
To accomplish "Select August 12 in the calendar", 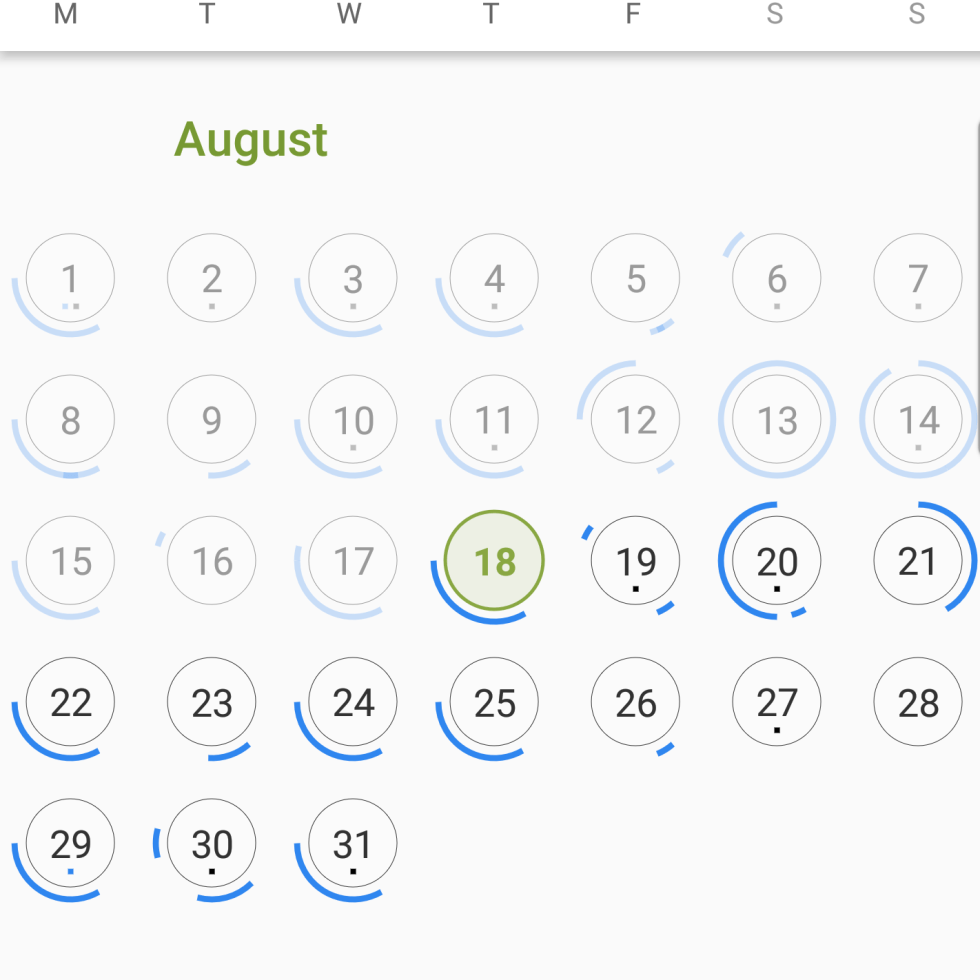I will pos(635,420).
